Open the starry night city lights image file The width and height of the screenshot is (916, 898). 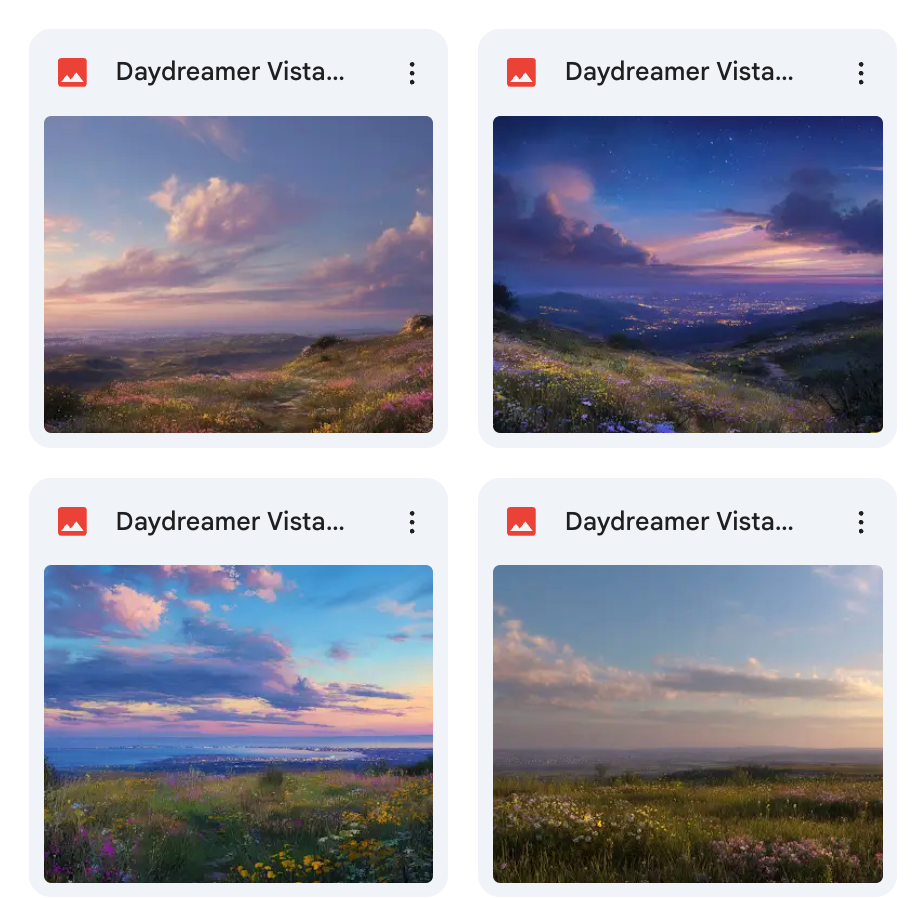(x=687, y=274)
